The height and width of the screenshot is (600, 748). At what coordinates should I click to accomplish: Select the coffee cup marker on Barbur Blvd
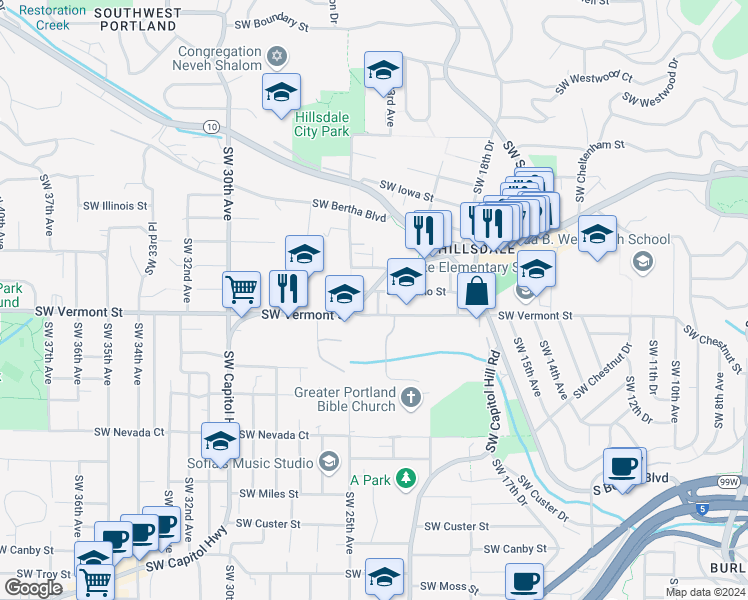click(623, 466)
